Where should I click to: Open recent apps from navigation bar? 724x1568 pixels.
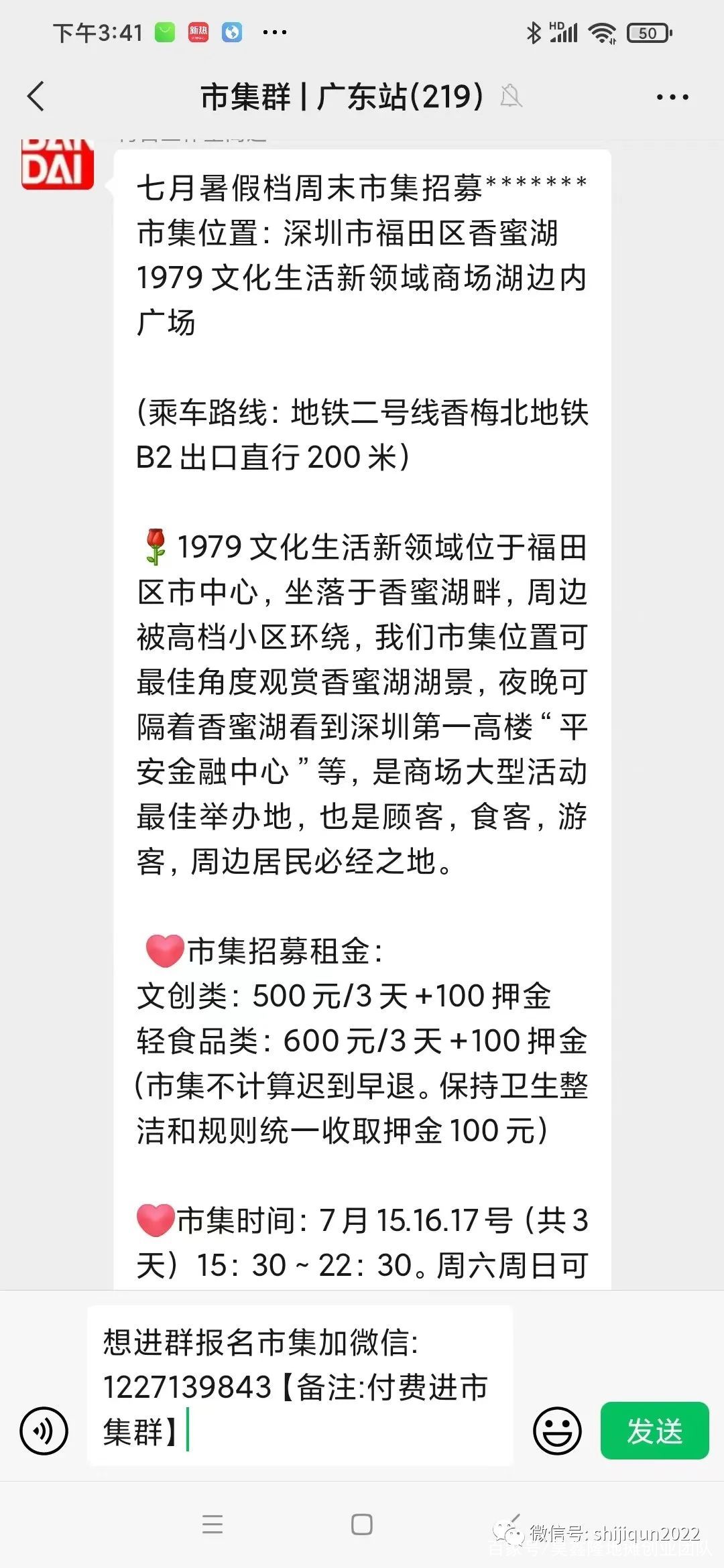[213, 1524]
